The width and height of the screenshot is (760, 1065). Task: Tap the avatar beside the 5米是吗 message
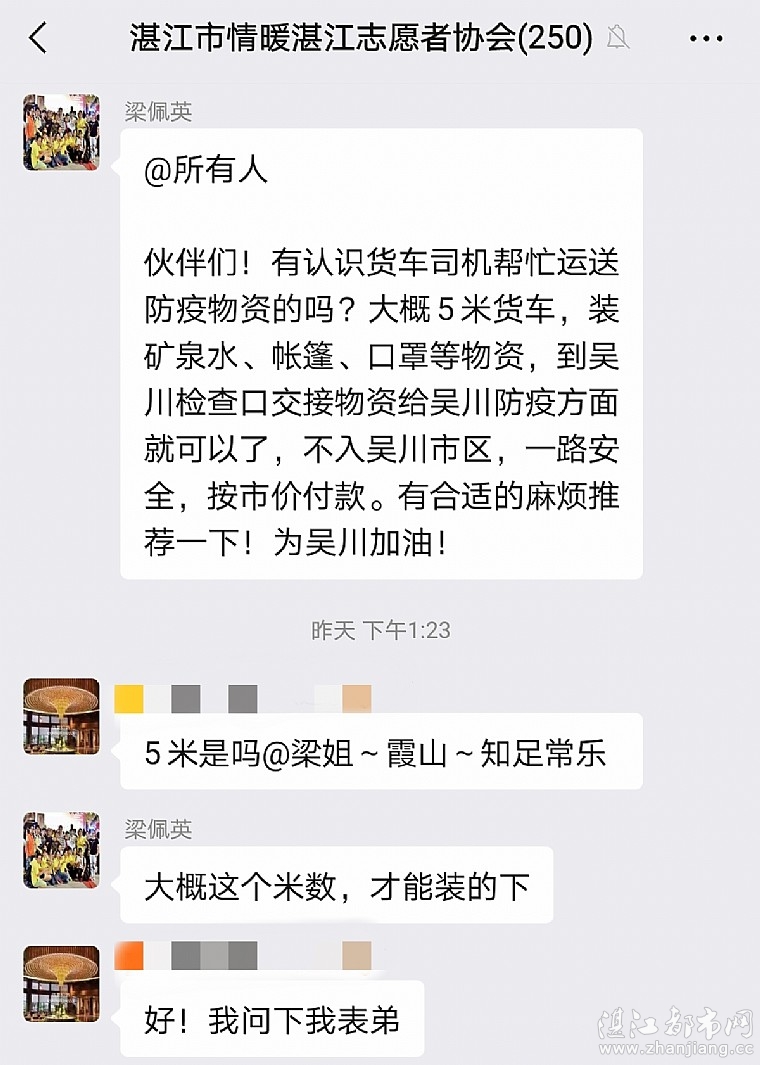point(61,716)
